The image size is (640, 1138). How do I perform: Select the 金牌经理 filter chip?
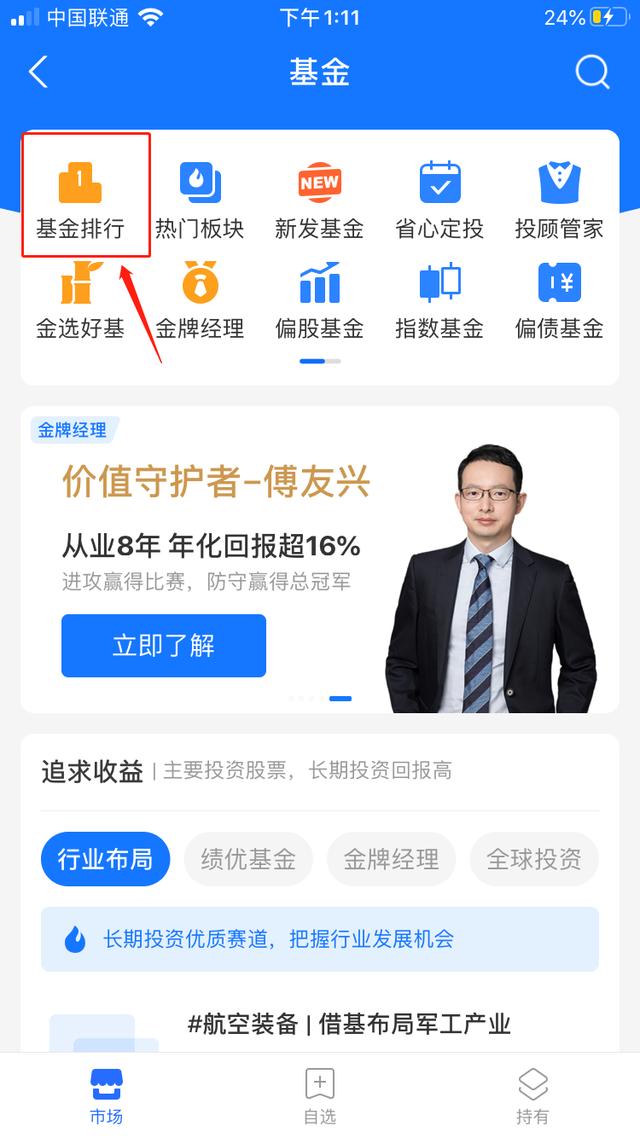tap(391, 859)
